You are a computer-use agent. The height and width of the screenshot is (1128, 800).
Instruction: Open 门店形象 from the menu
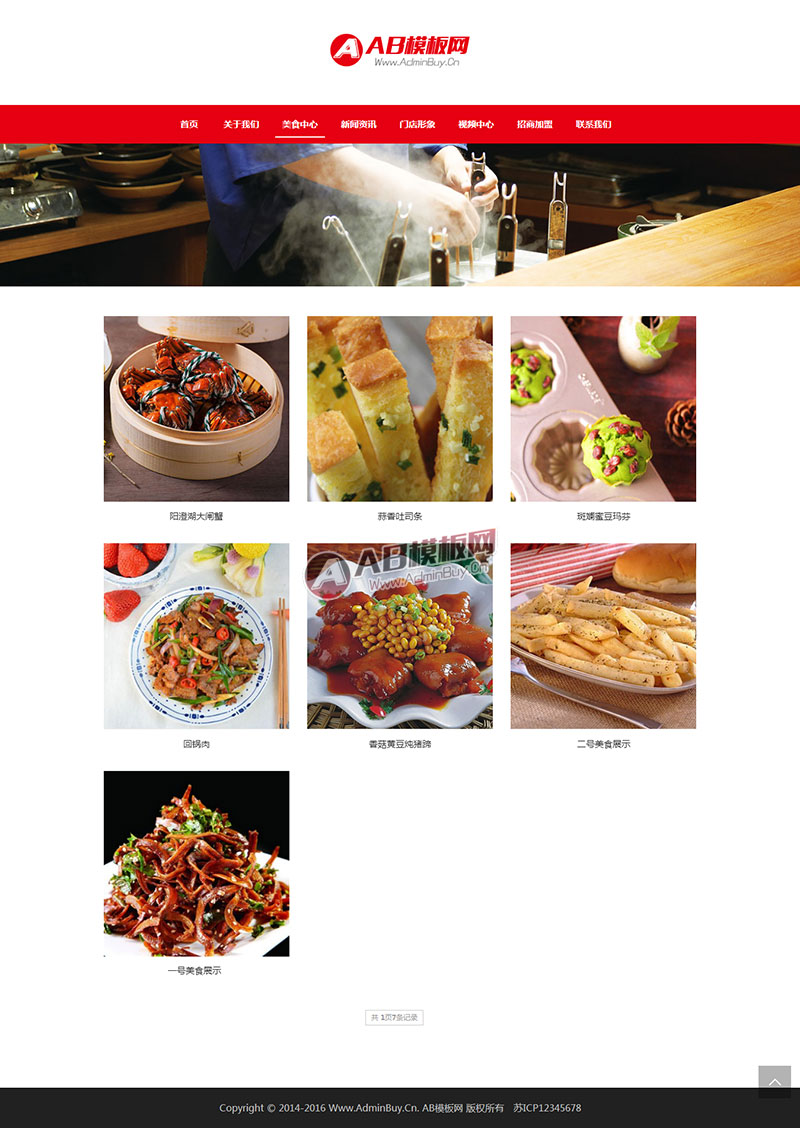[417, 124]
